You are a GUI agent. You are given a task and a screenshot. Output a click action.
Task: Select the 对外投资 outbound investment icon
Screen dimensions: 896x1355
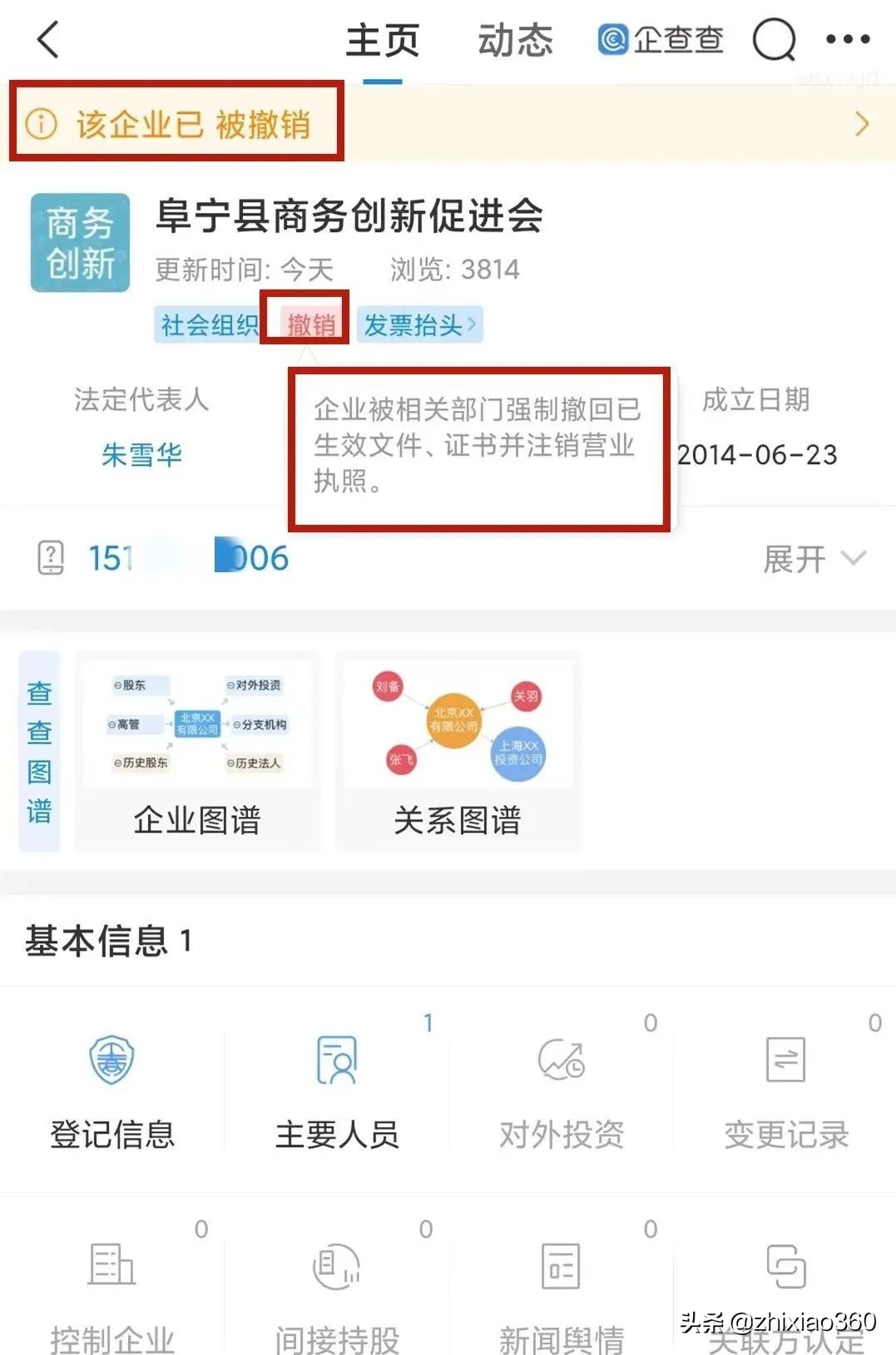(x=560, y=1081)
